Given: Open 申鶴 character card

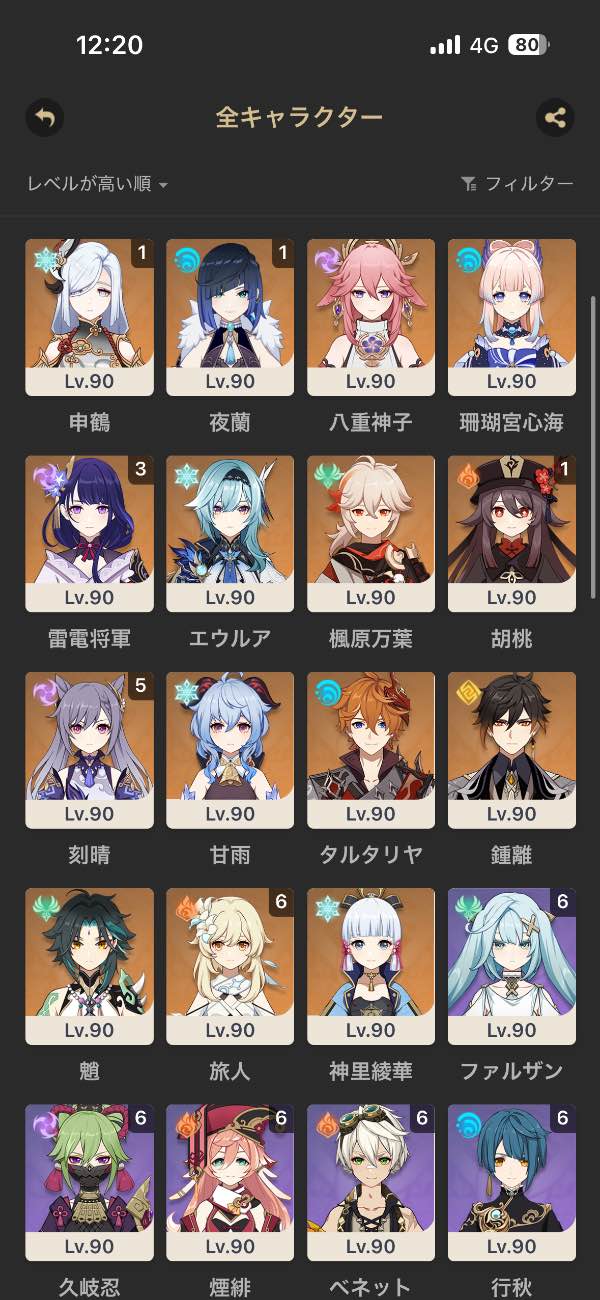Looking at the screenshot, I should click(90, 317).
